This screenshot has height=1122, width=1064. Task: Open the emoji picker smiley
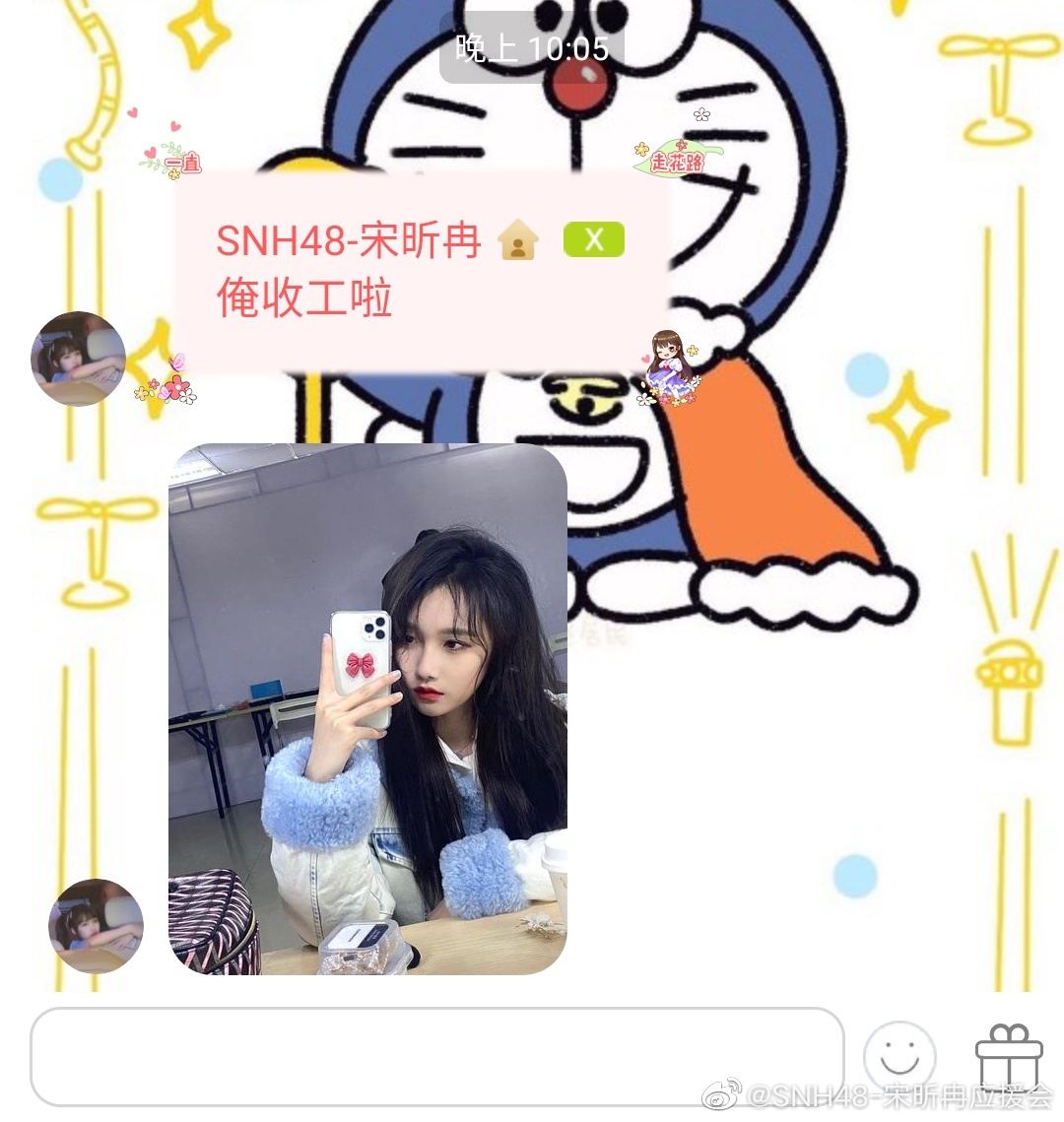899,1057
